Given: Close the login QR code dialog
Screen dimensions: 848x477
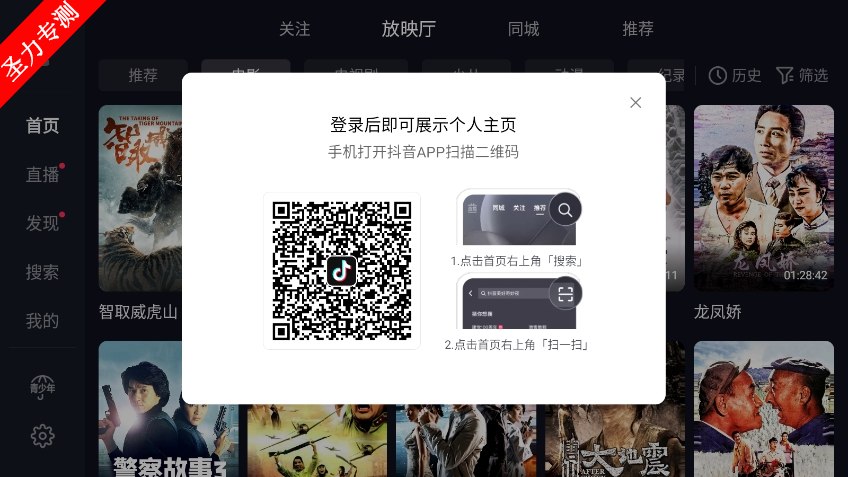Looking at the screenshot, I should click(x=635, y=102).
